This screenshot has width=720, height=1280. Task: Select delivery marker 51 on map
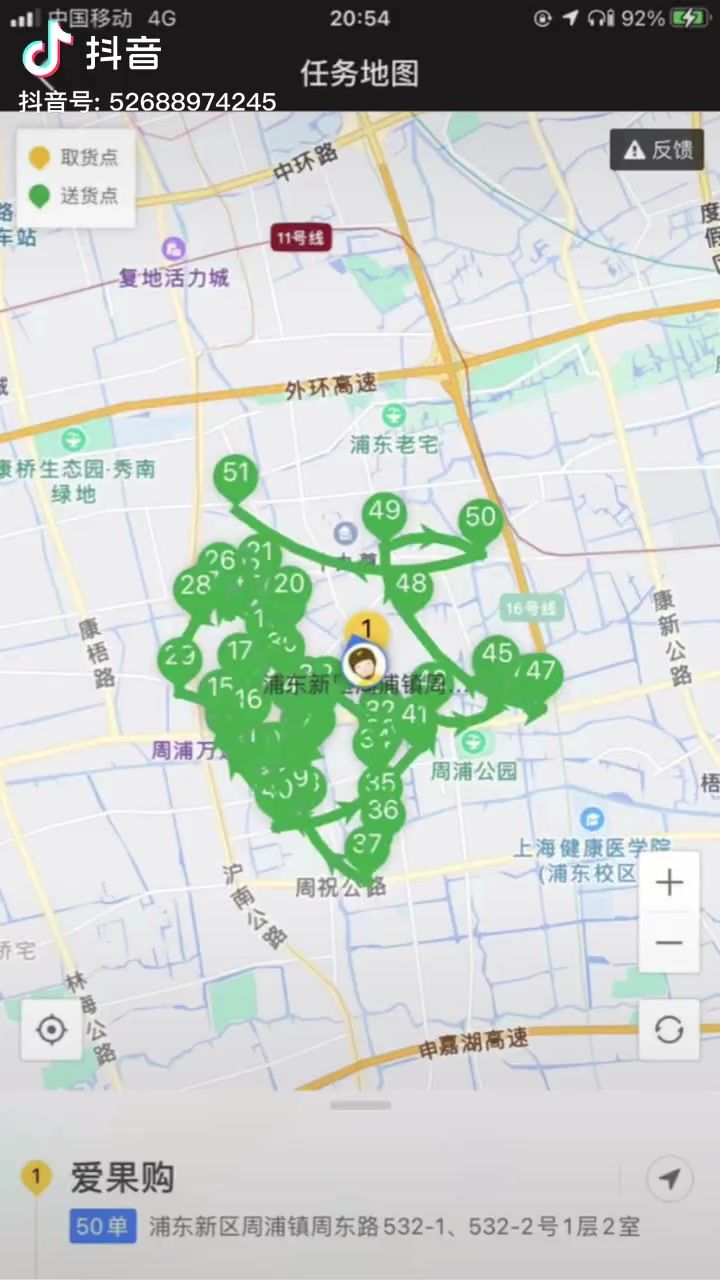[236, 474]
